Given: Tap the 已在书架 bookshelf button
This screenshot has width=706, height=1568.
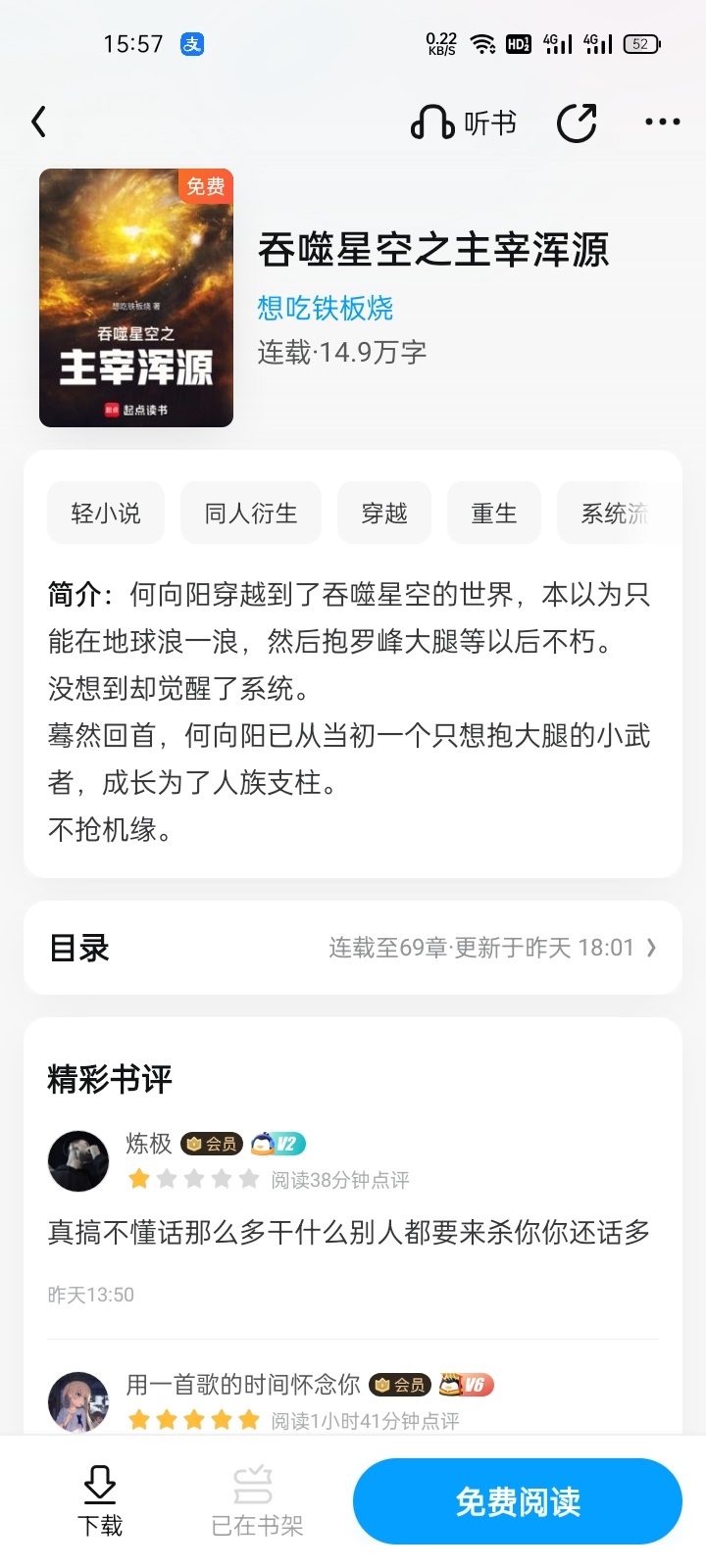Looking at the screenshot, I should pos(257,1500).
